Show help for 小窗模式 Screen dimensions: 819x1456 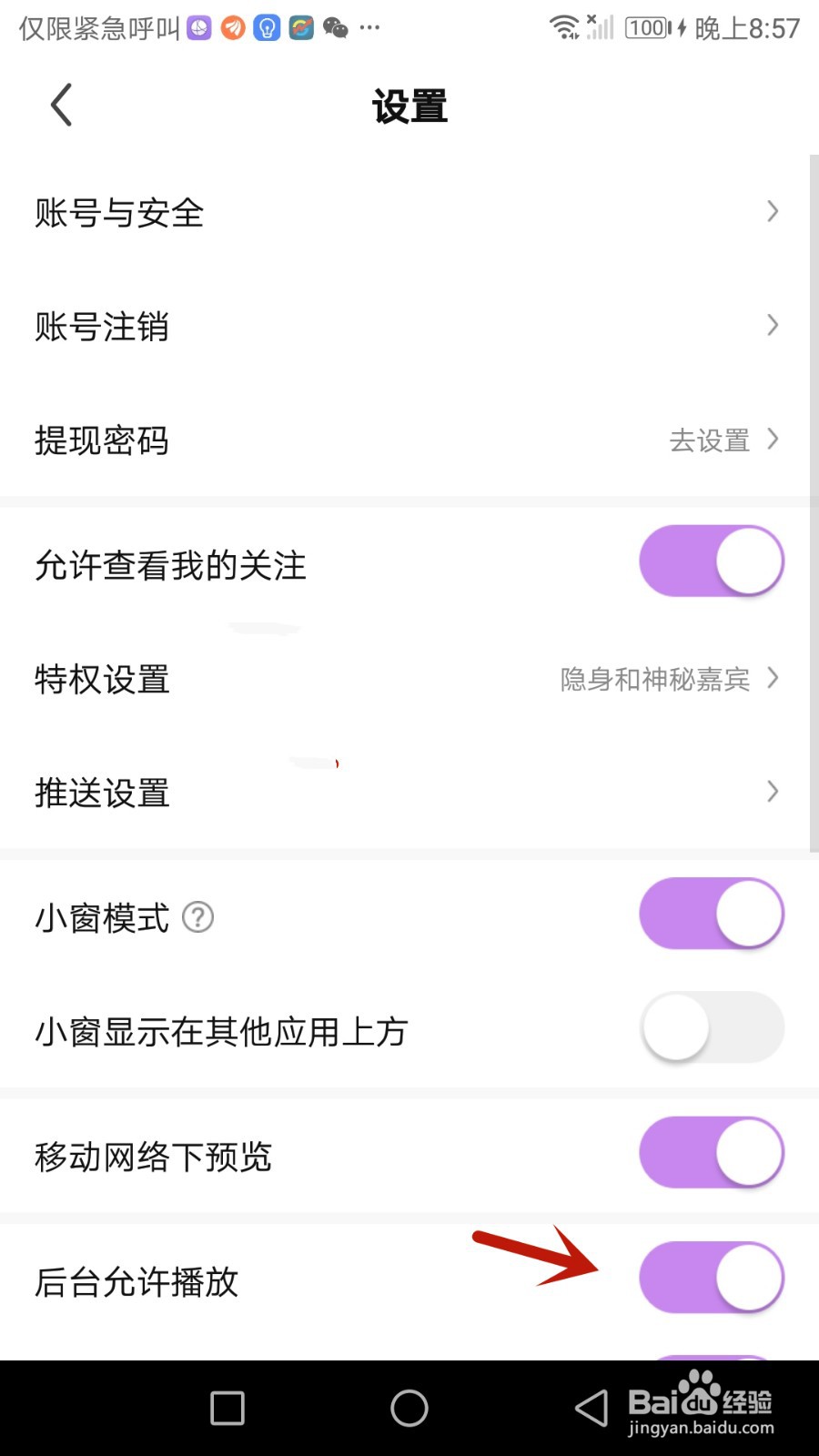click(x=197, y=917)
